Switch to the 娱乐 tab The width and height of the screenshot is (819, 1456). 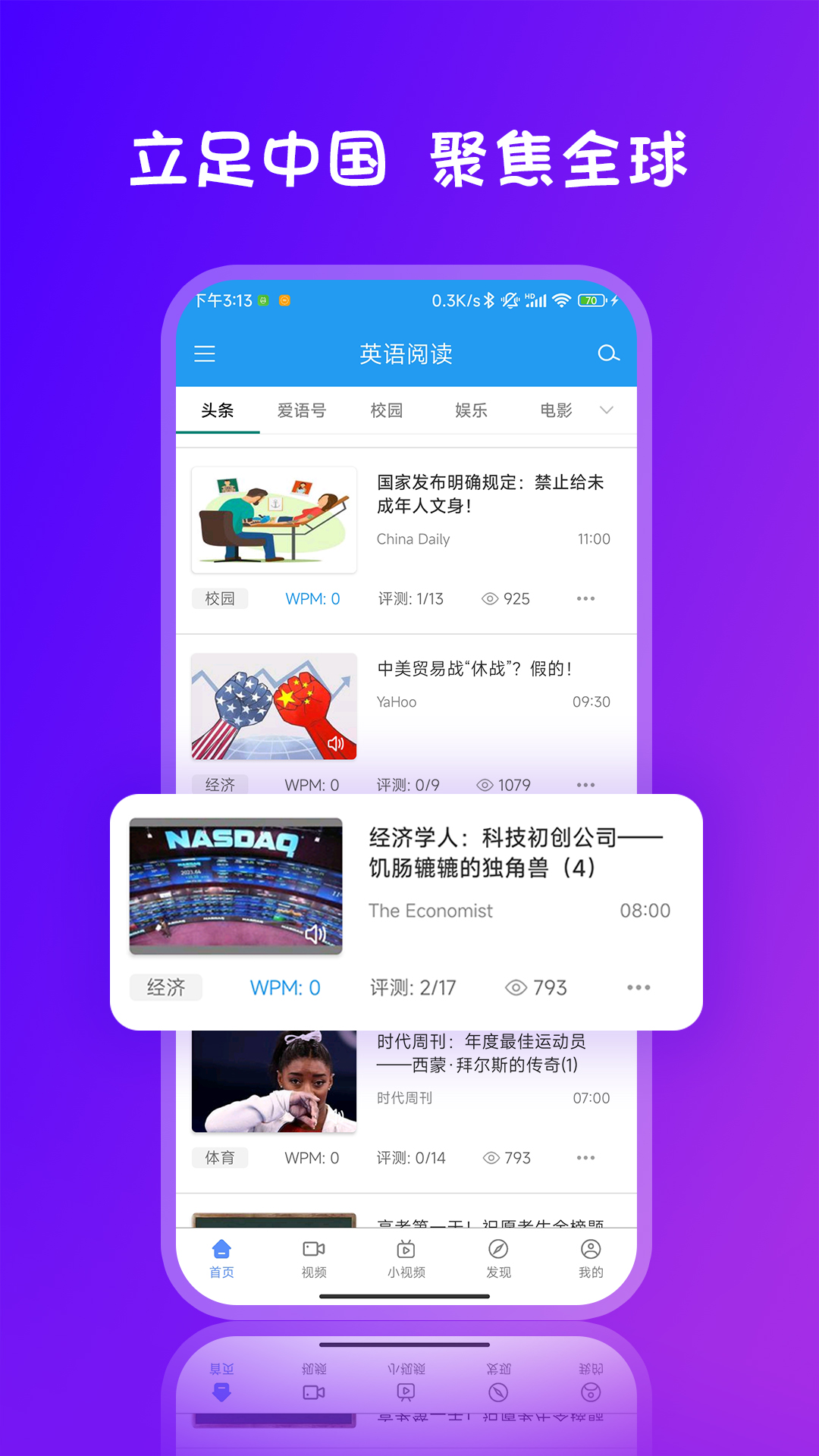click(471, 410)
